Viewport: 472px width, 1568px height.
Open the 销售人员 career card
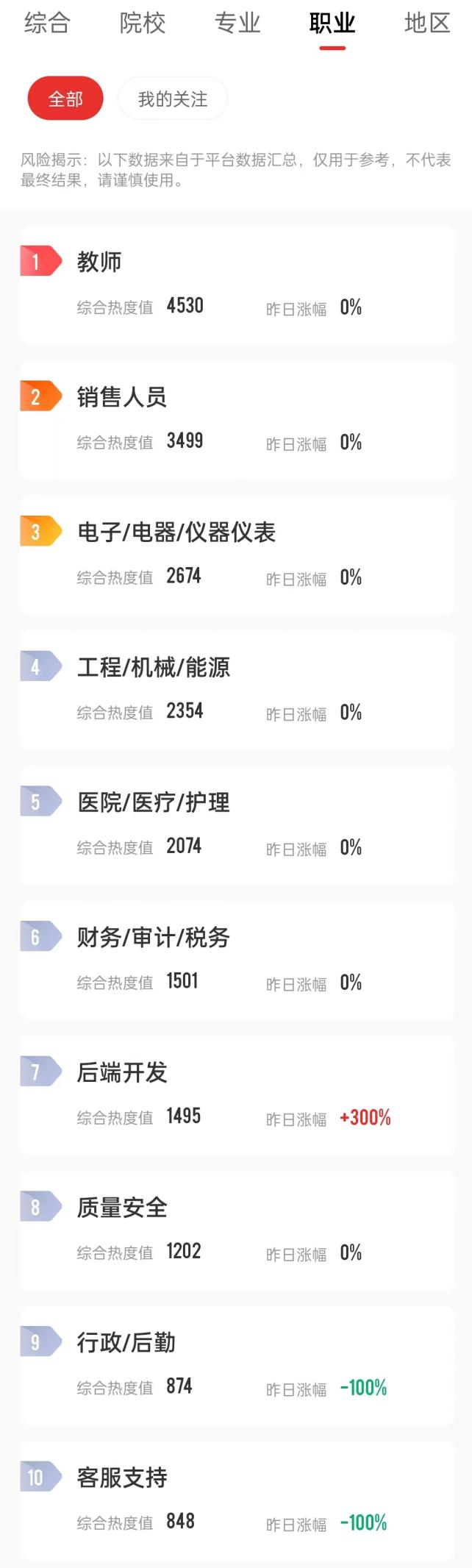click(237, 420)
